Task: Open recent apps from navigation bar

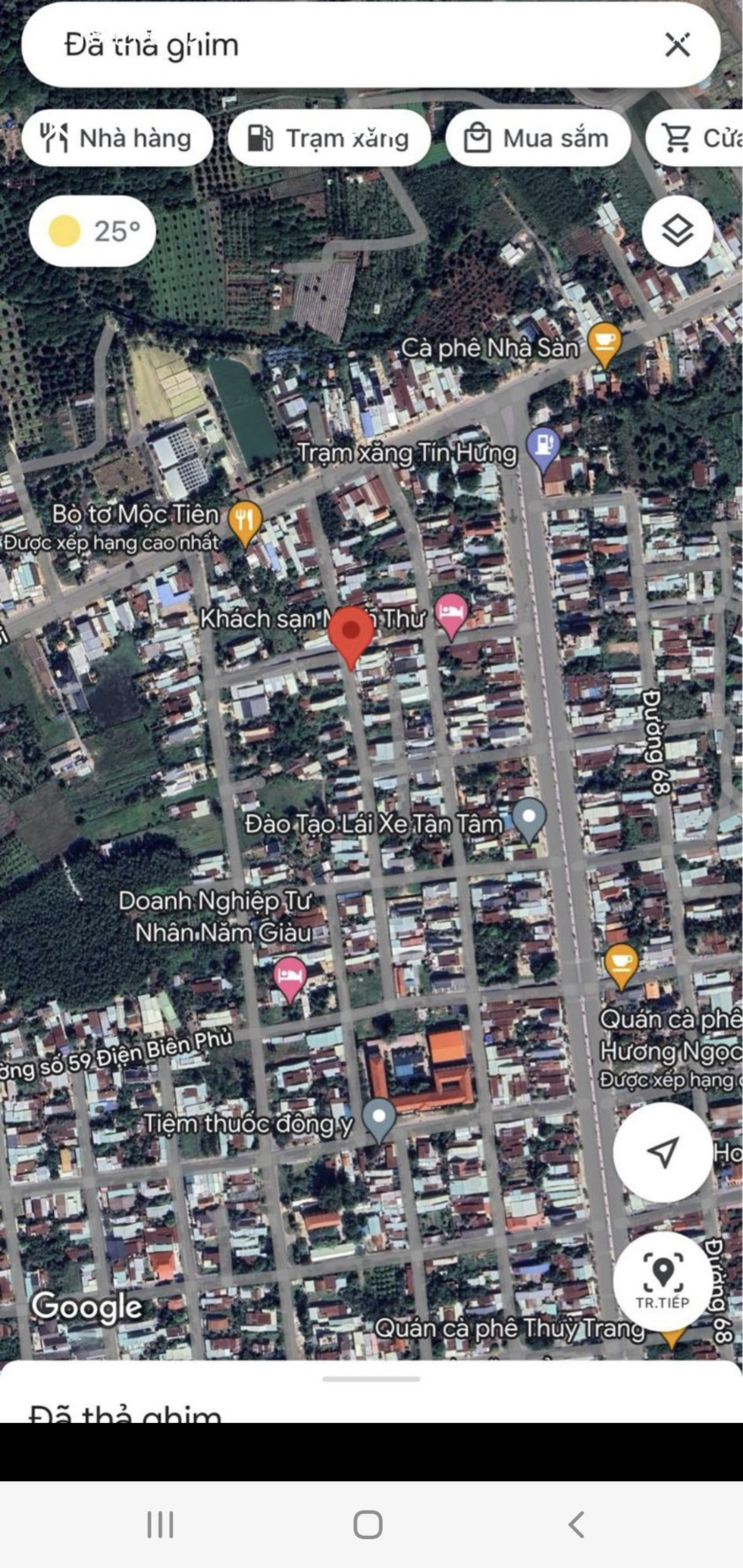Action: pos(160,1524)
